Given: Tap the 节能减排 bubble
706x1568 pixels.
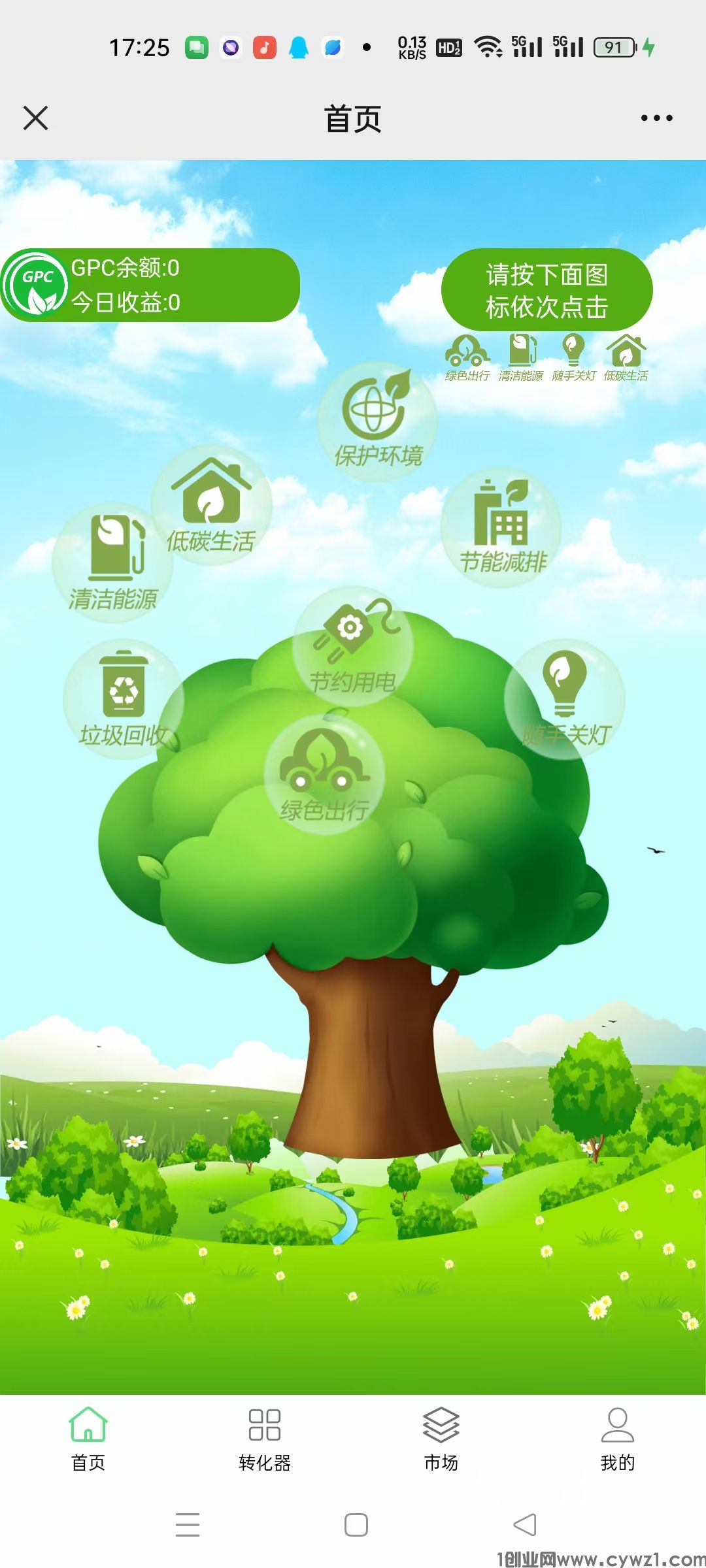Looking at the screenshot, I should click(x=501, y=527).
